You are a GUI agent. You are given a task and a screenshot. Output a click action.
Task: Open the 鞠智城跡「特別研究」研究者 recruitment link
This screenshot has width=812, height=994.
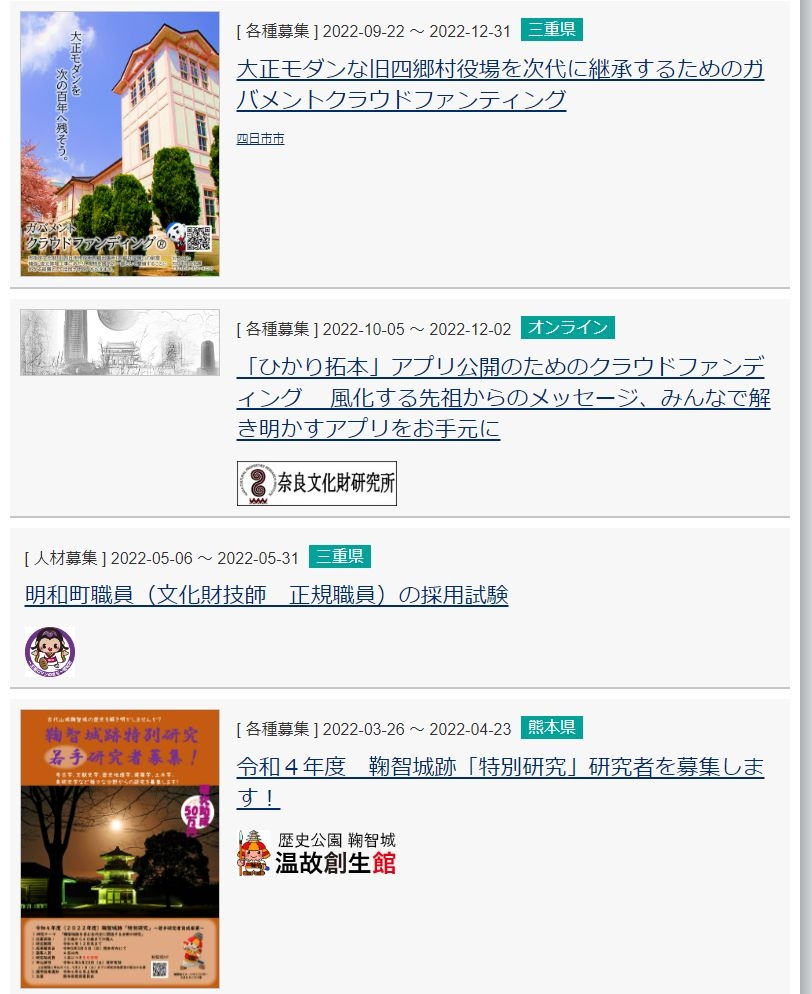(x=500, y=782)
